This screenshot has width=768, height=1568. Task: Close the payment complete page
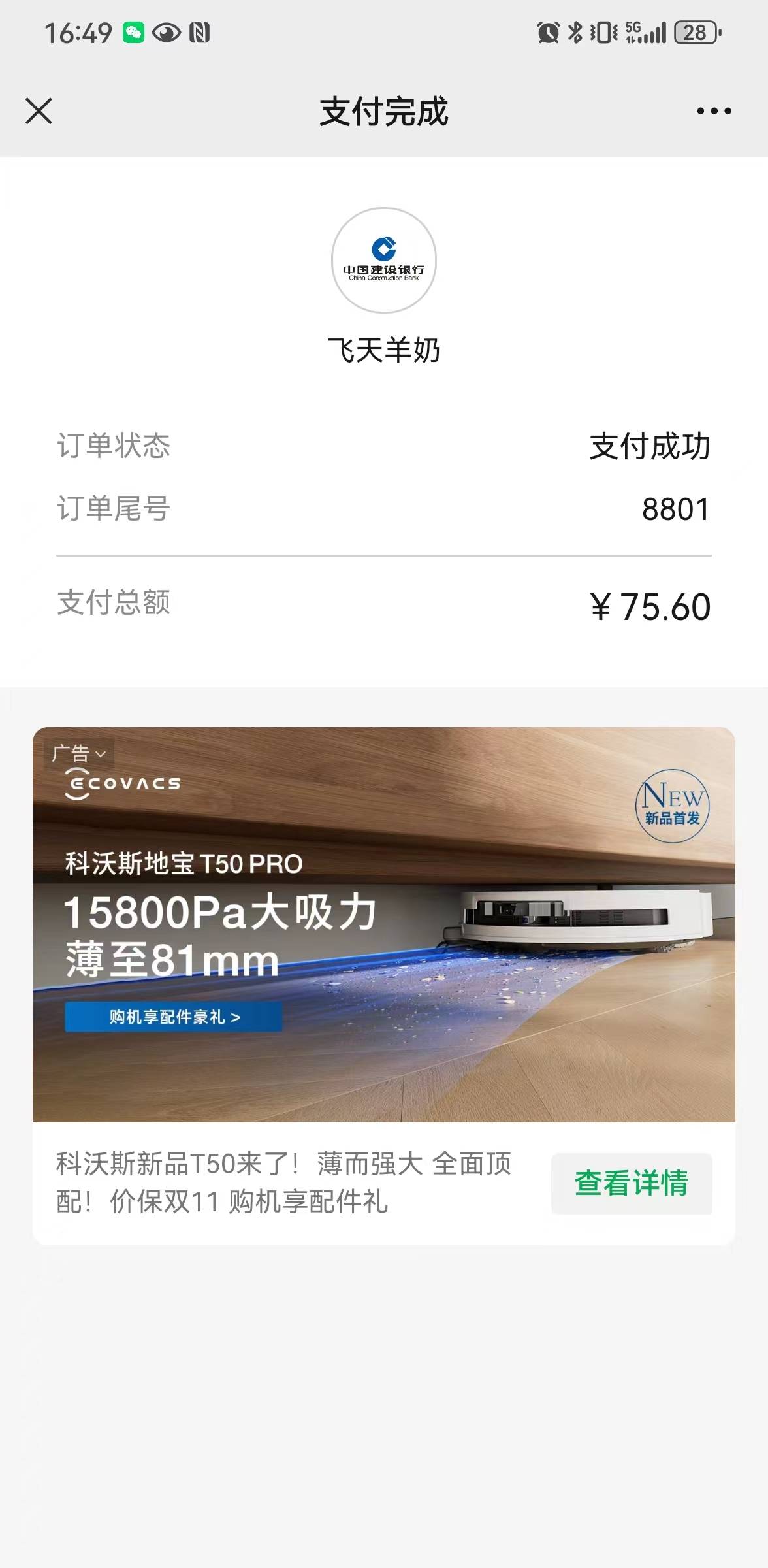pyautogui.click(x=39, y=111)
